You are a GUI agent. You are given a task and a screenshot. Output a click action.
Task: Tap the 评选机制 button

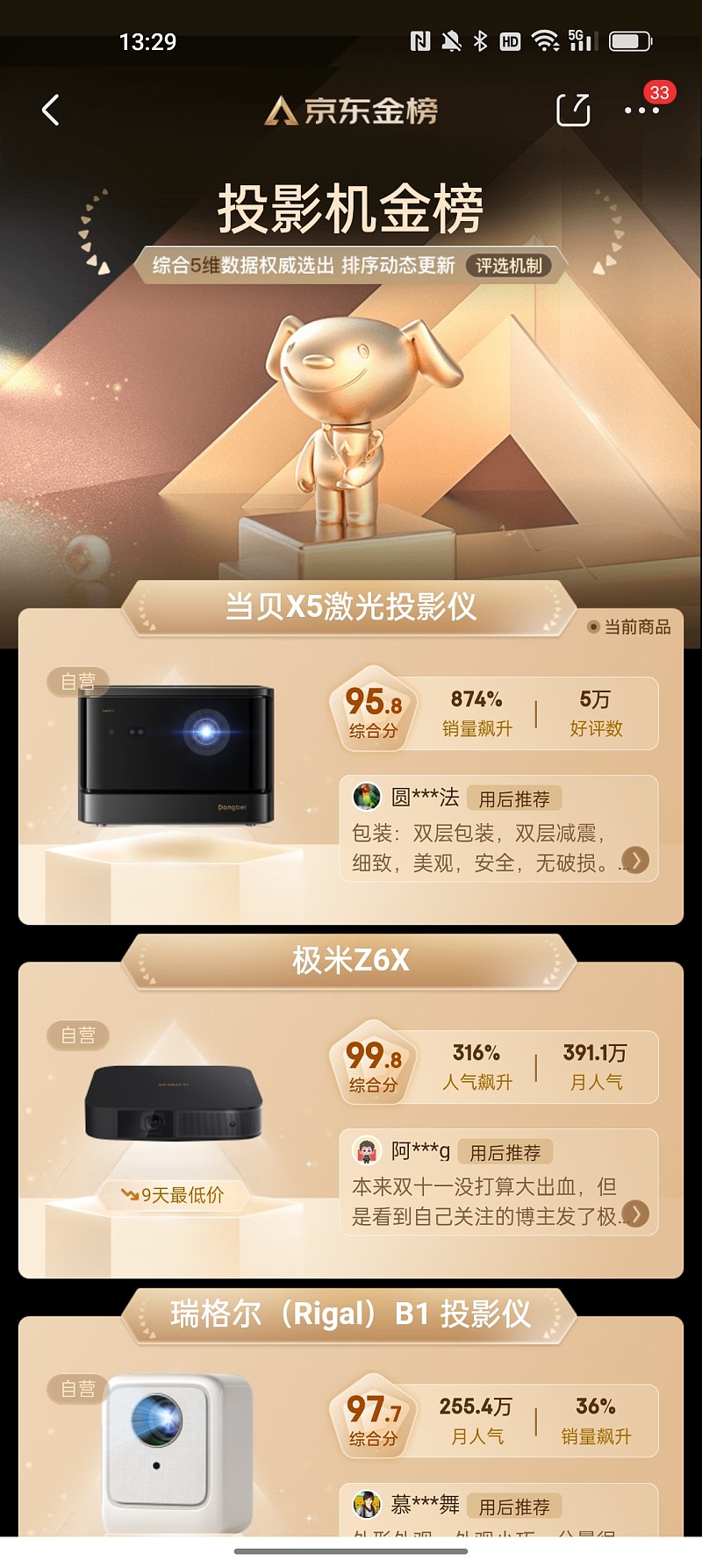(509, 266)
